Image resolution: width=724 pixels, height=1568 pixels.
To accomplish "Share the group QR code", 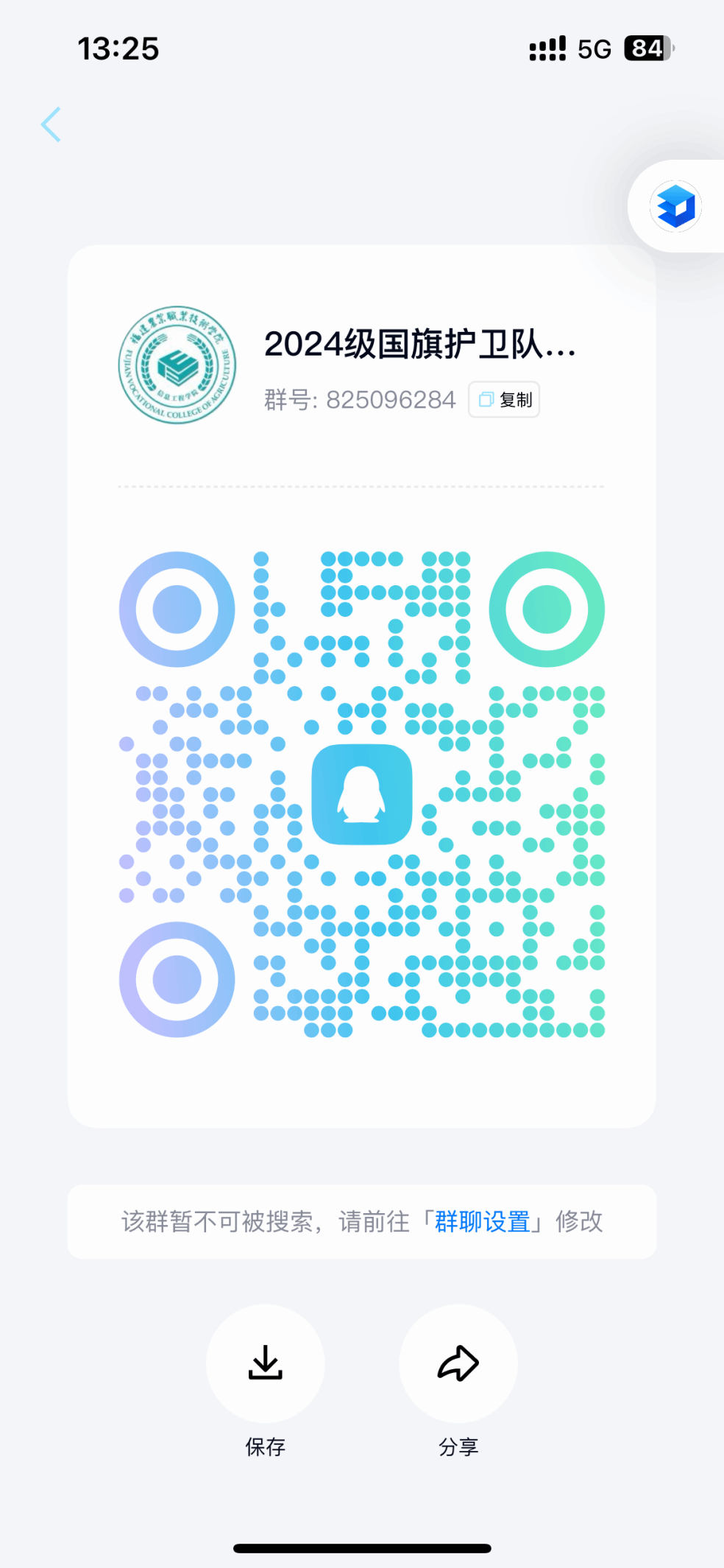I will [458, 1363].
